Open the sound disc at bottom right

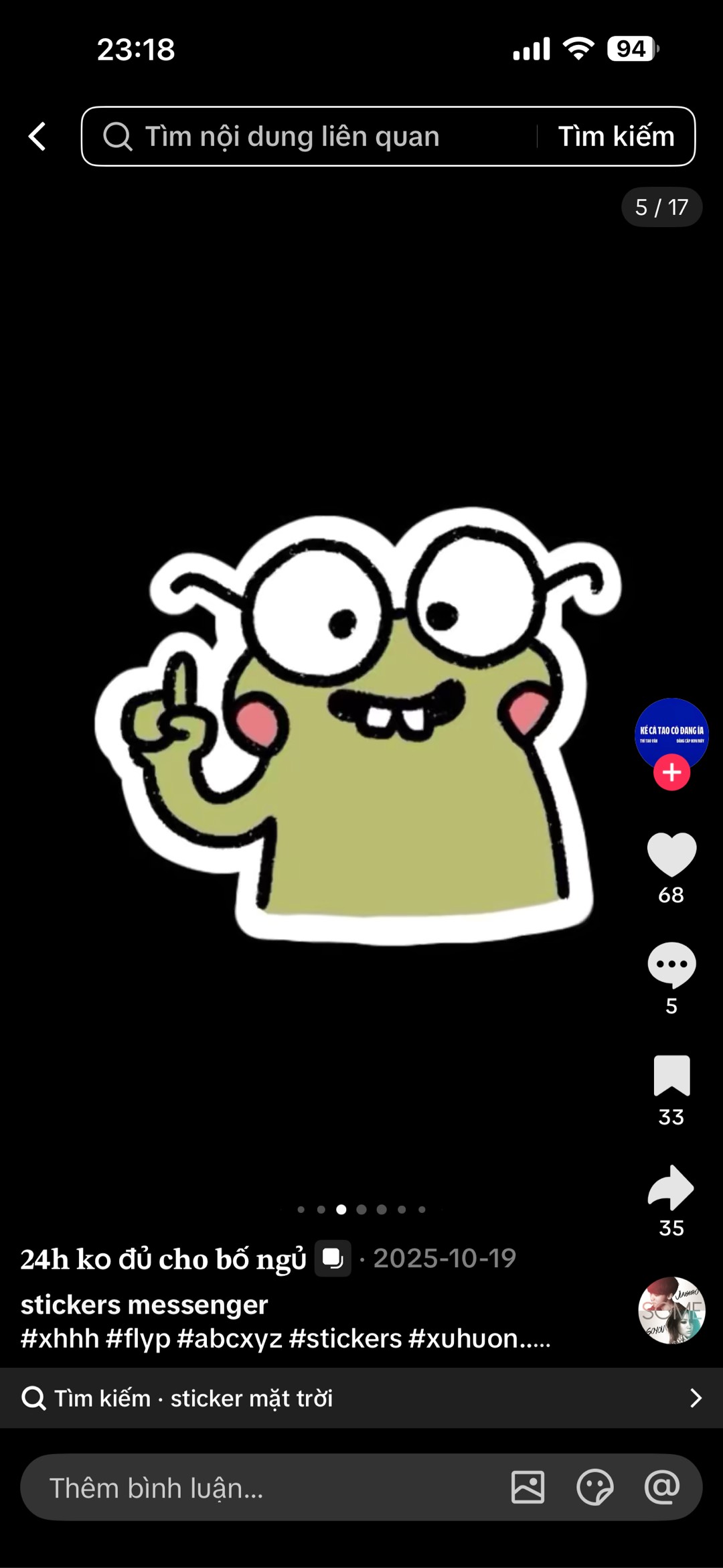[x=671, y=1310]
